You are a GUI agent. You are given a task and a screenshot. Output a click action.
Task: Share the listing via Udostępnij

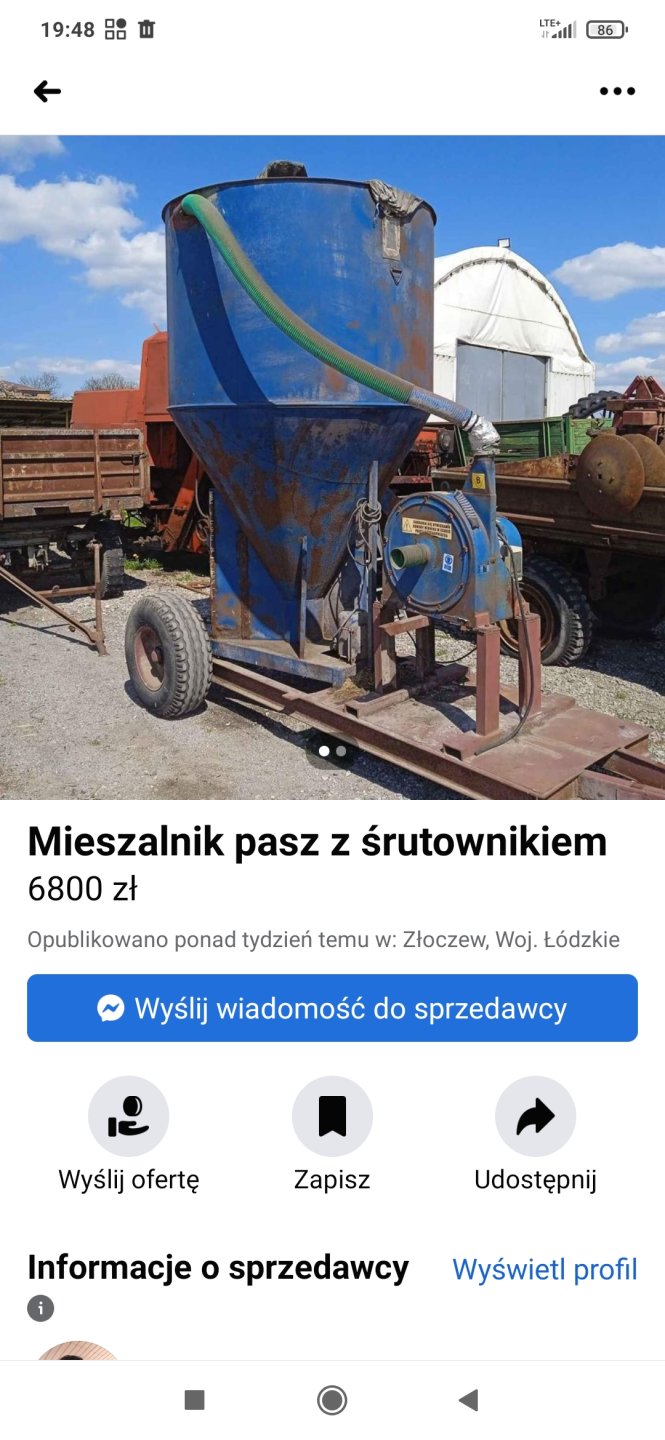[x=535, y=1117]
